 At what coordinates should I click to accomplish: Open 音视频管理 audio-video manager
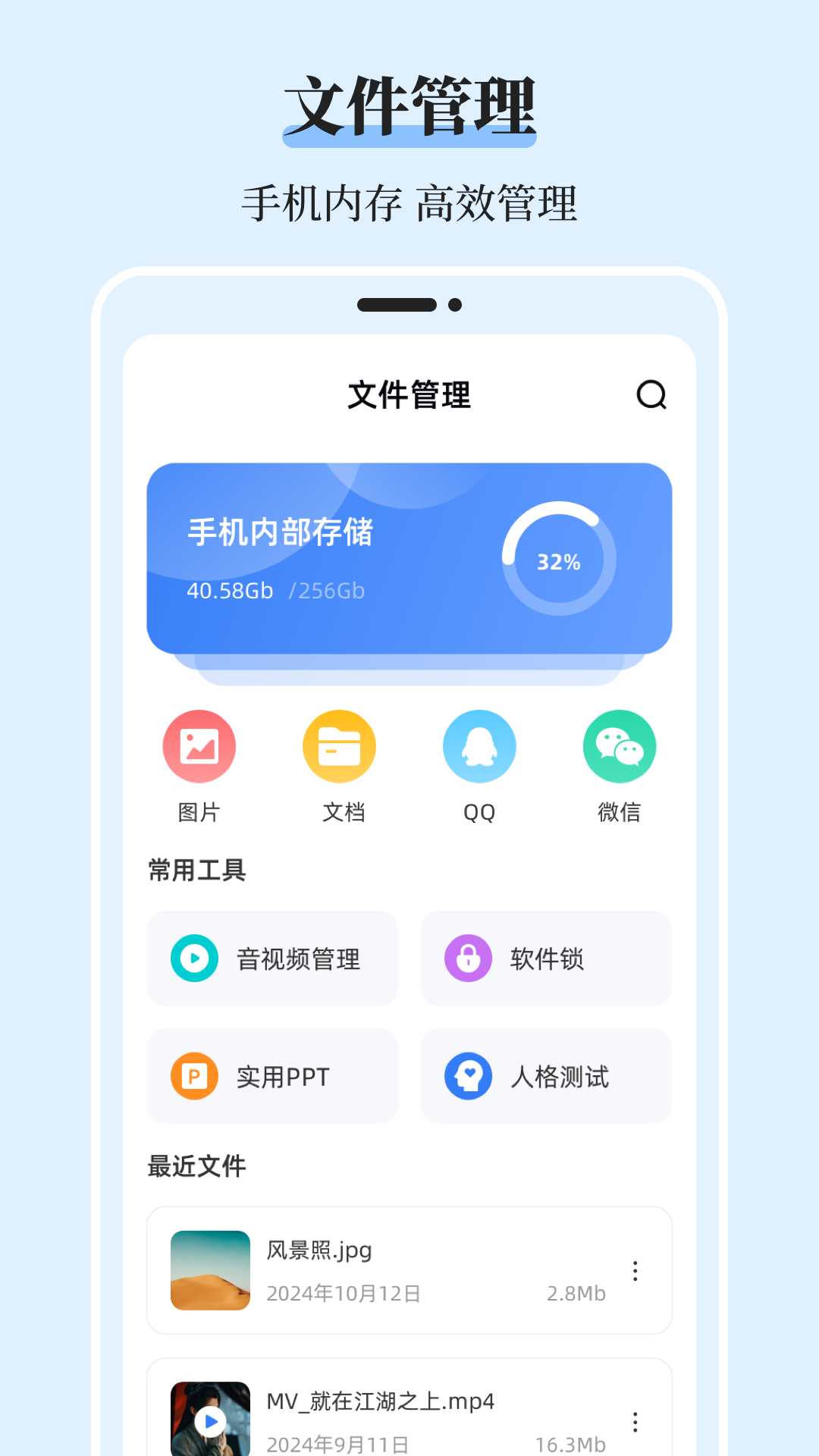[x=272, y=959]
